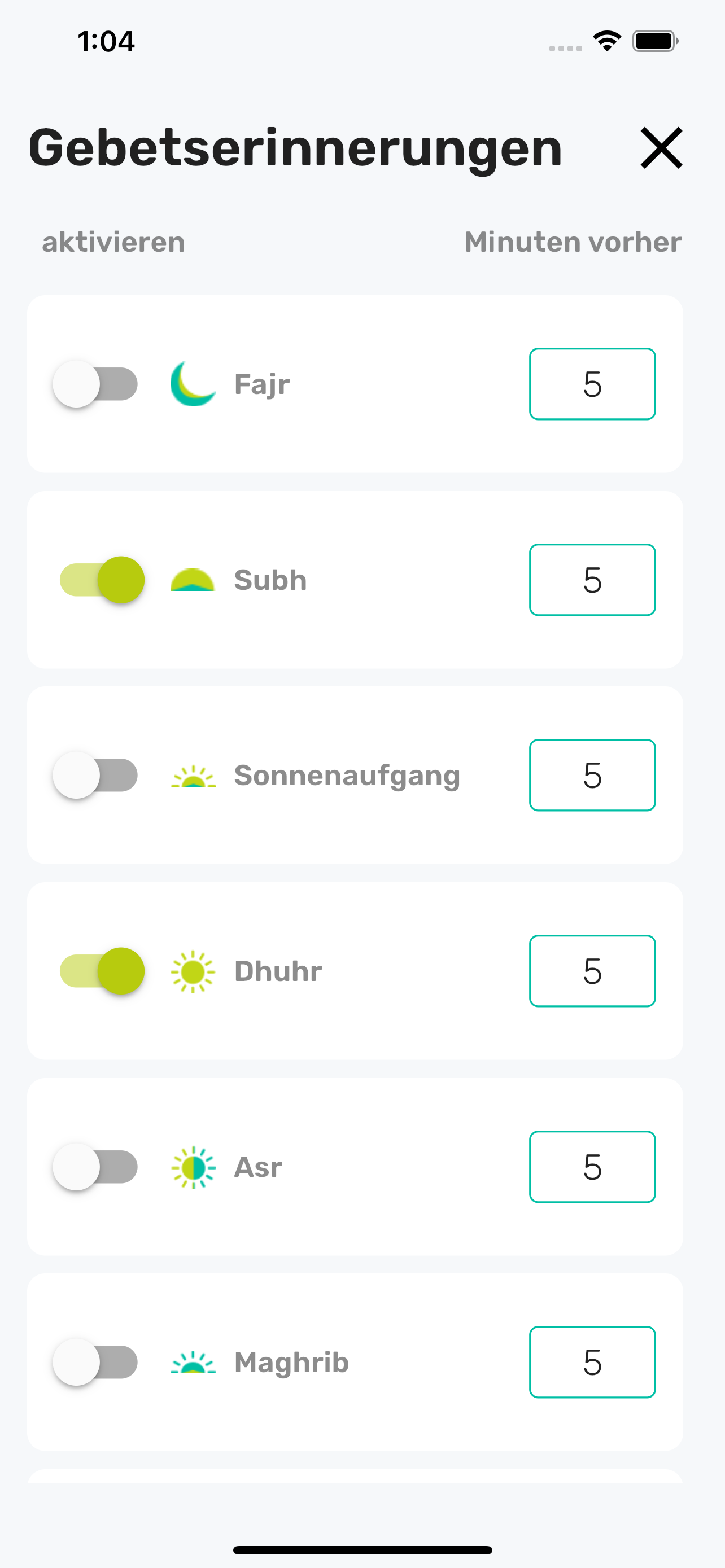Open the Maghrib minutes field
Viewport: 725px width, 1568px height.
[x=592, y=1362]
